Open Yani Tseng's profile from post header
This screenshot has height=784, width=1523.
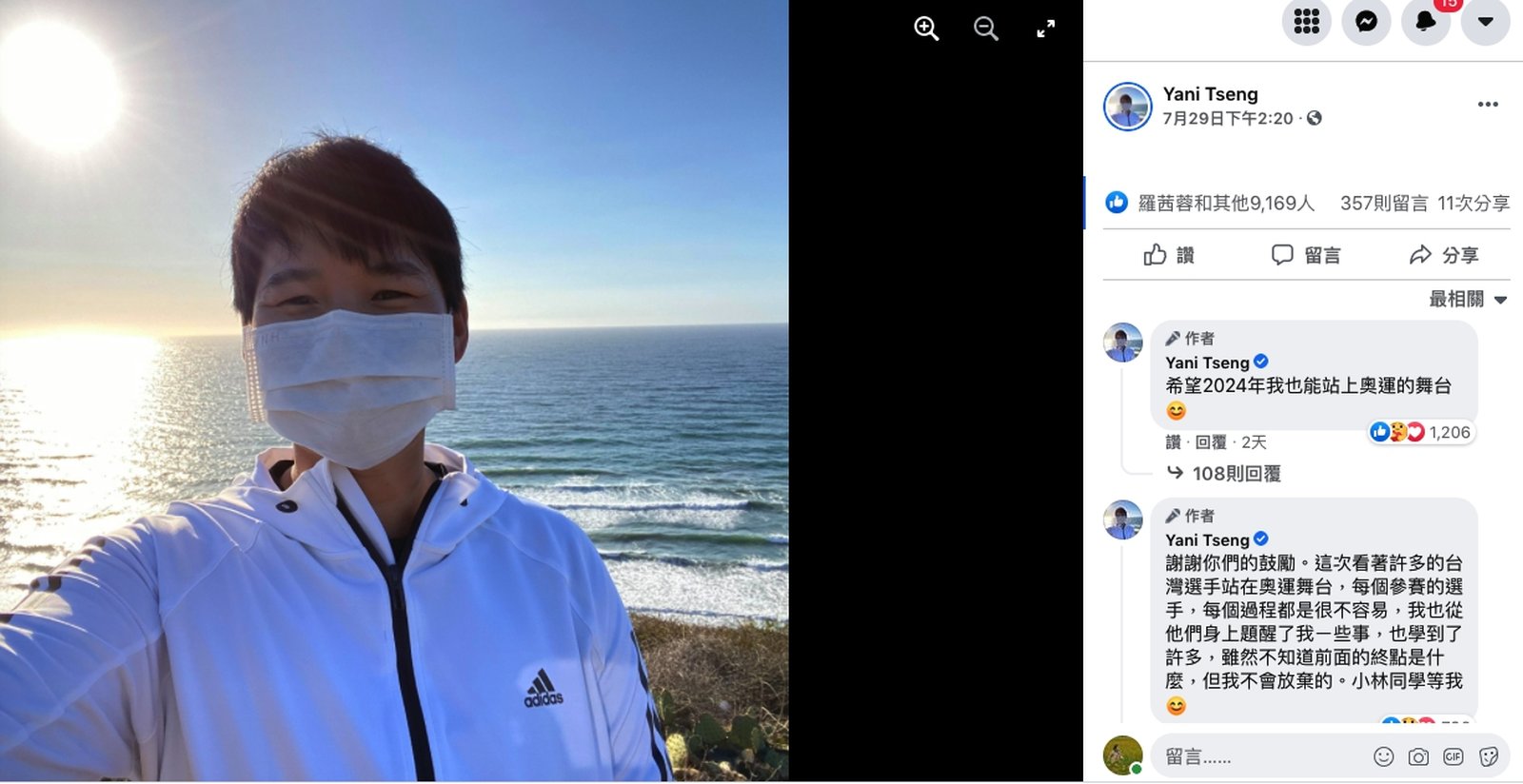click(x=1210, y=94)
